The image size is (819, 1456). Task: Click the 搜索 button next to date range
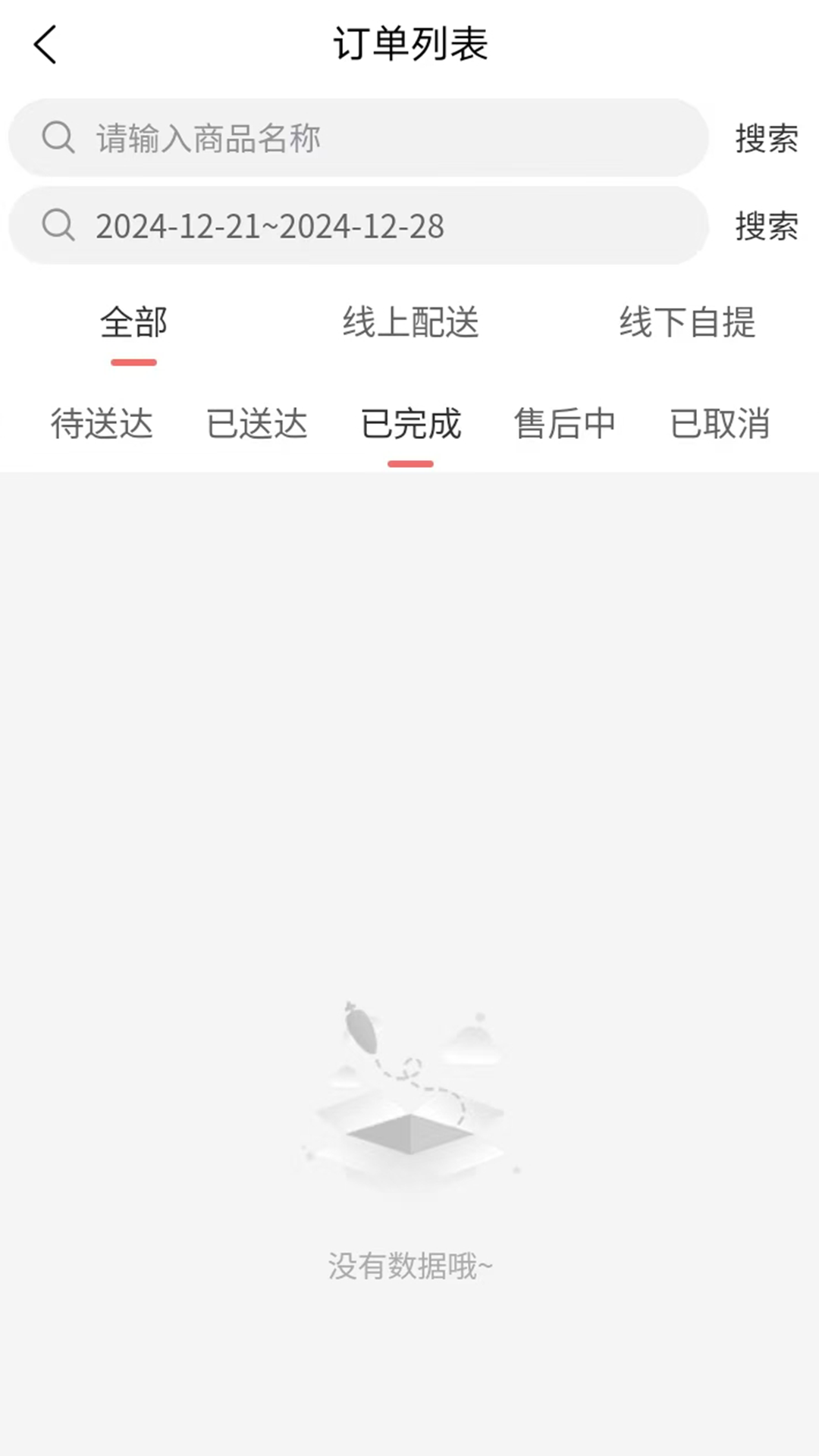(765, 225)
